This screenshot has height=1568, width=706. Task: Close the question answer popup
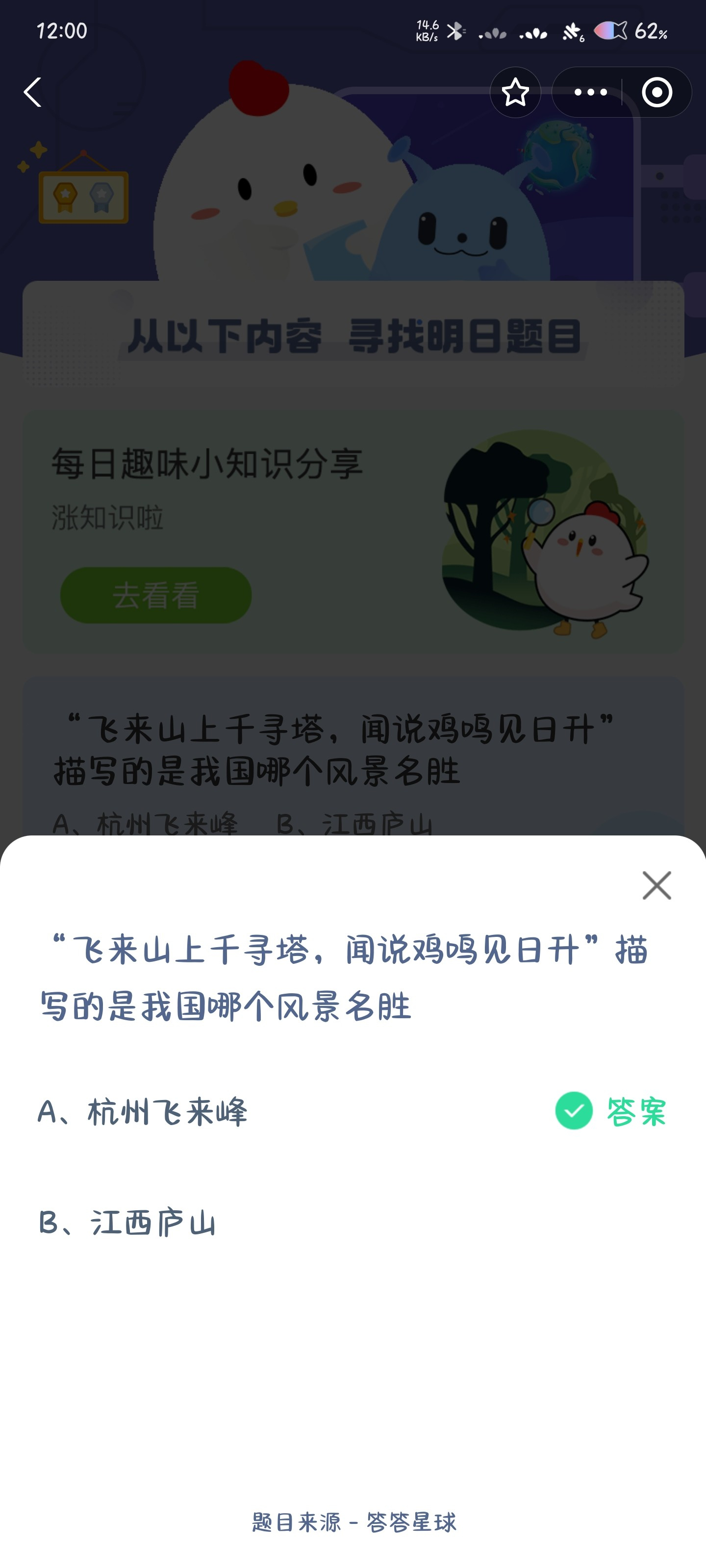tap(656, 885)
